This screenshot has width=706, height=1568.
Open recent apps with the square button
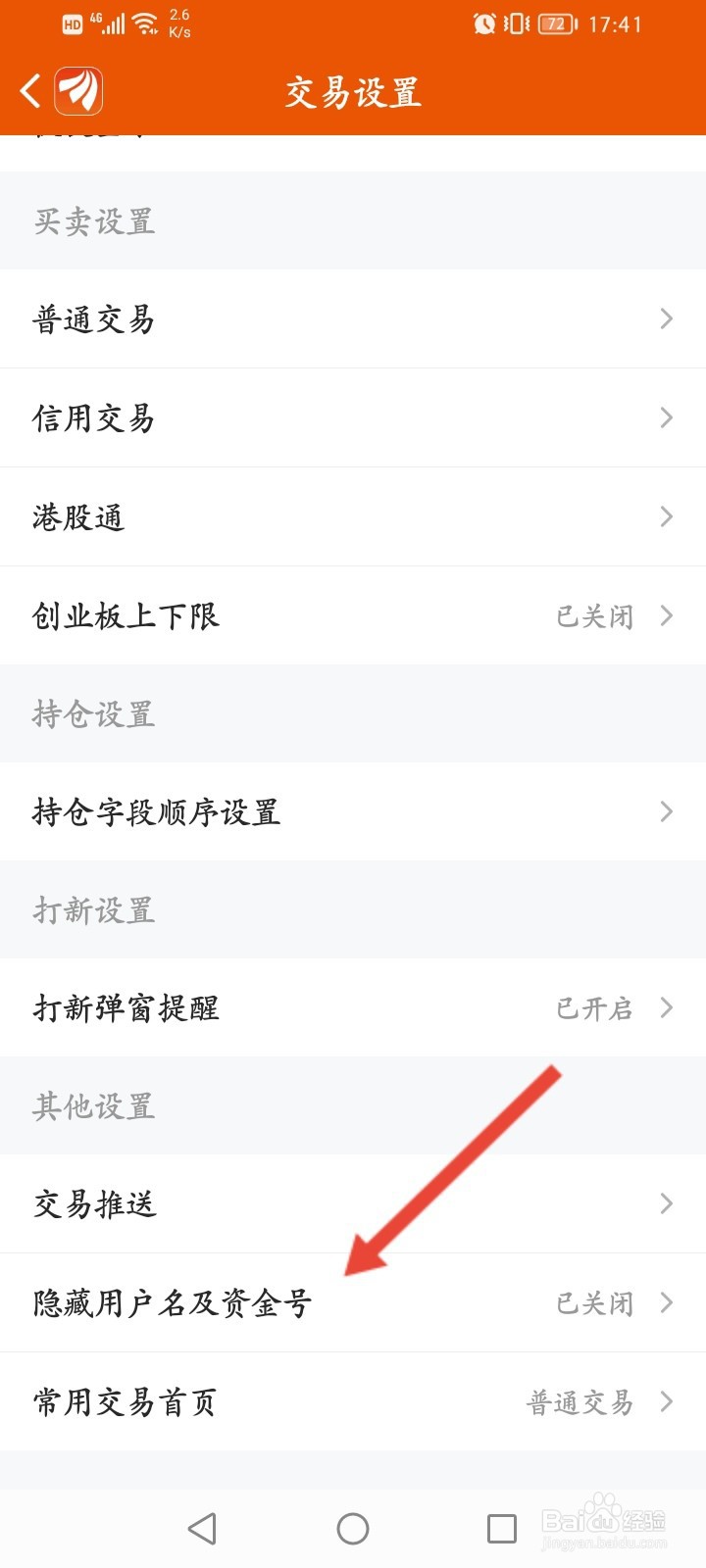click(x=502, y=1528)
